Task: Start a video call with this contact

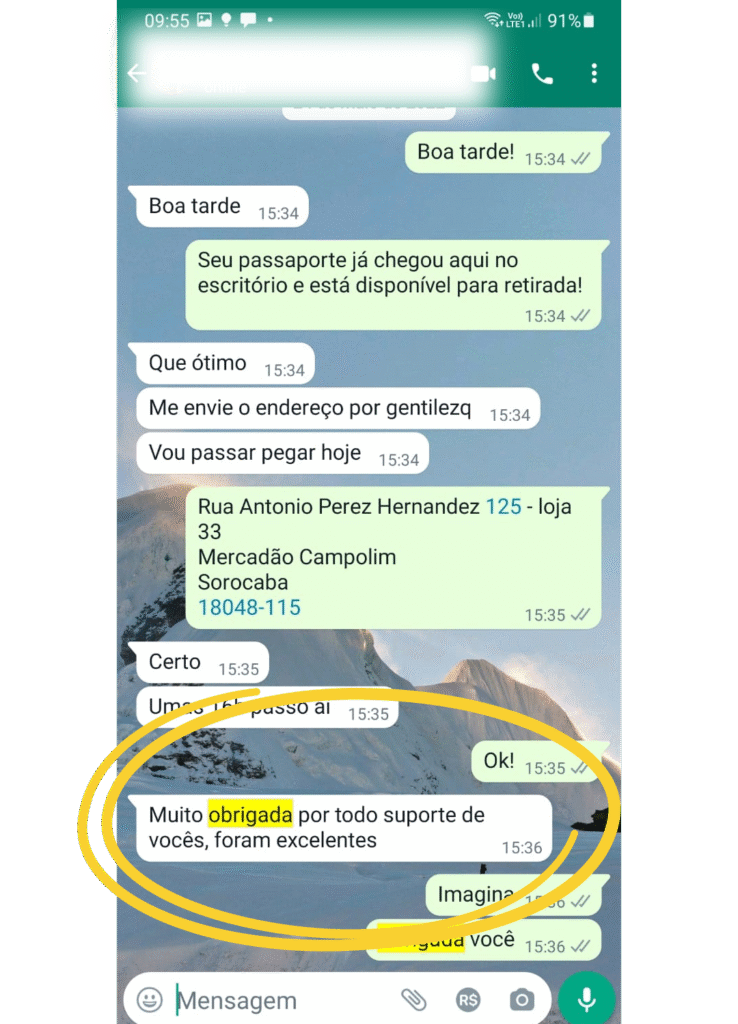Action: click(483, 73)
